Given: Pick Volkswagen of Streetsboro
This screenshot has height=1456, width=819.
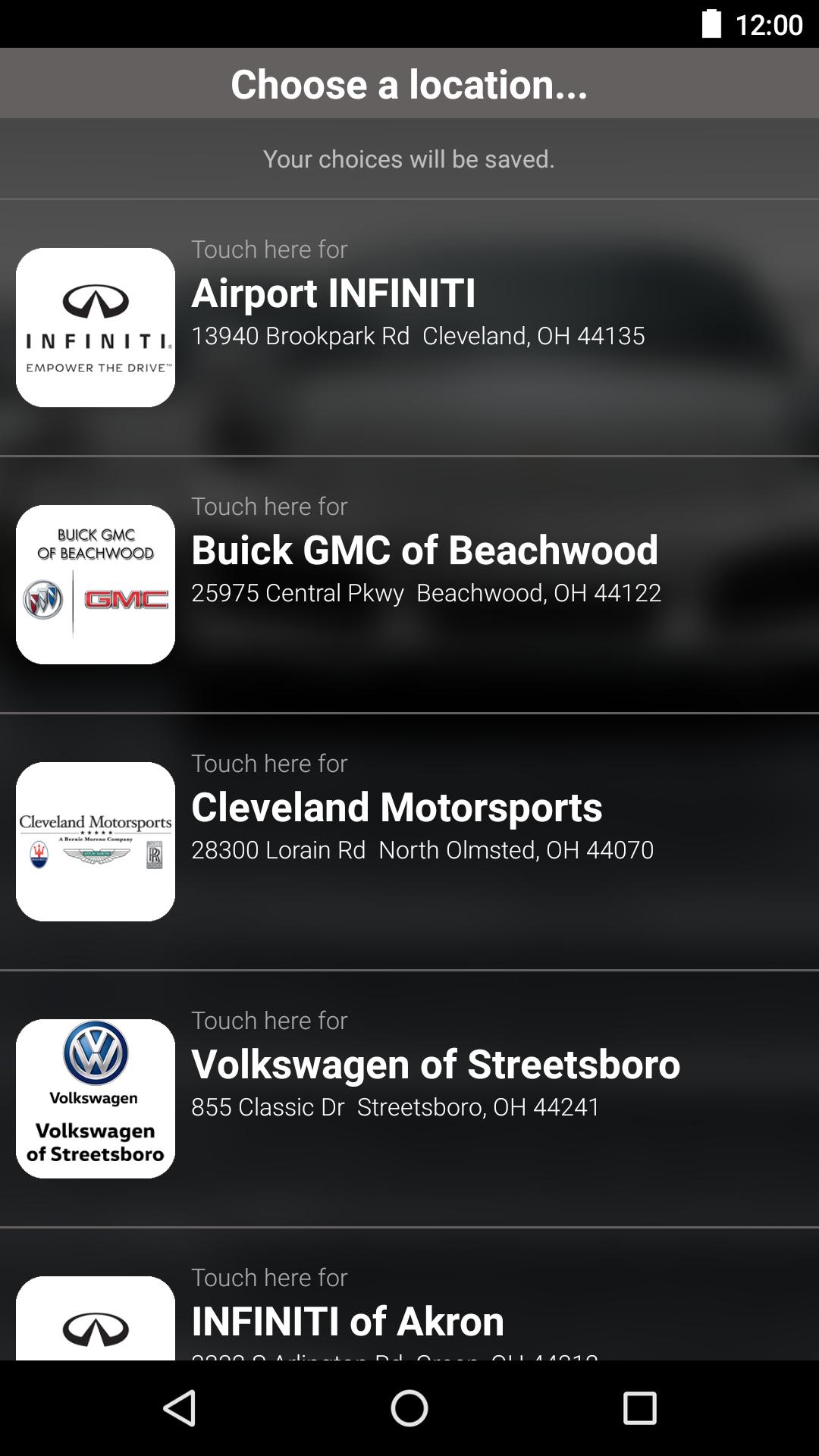Looking at the screenshot, I should 409,1099.
